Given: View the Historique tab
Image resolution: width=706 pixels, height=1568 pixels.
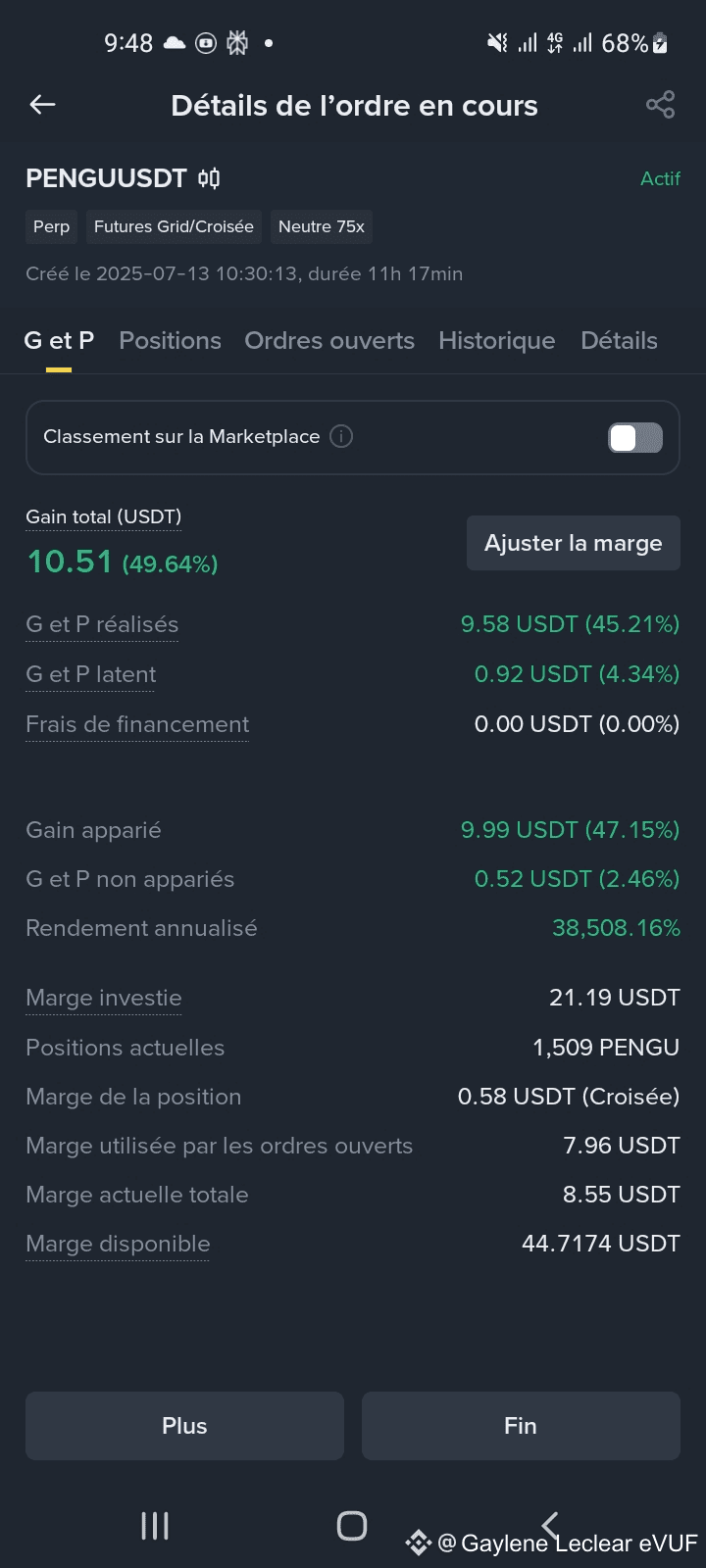Looking at the screenshot, I should click(x=497, y=340).
